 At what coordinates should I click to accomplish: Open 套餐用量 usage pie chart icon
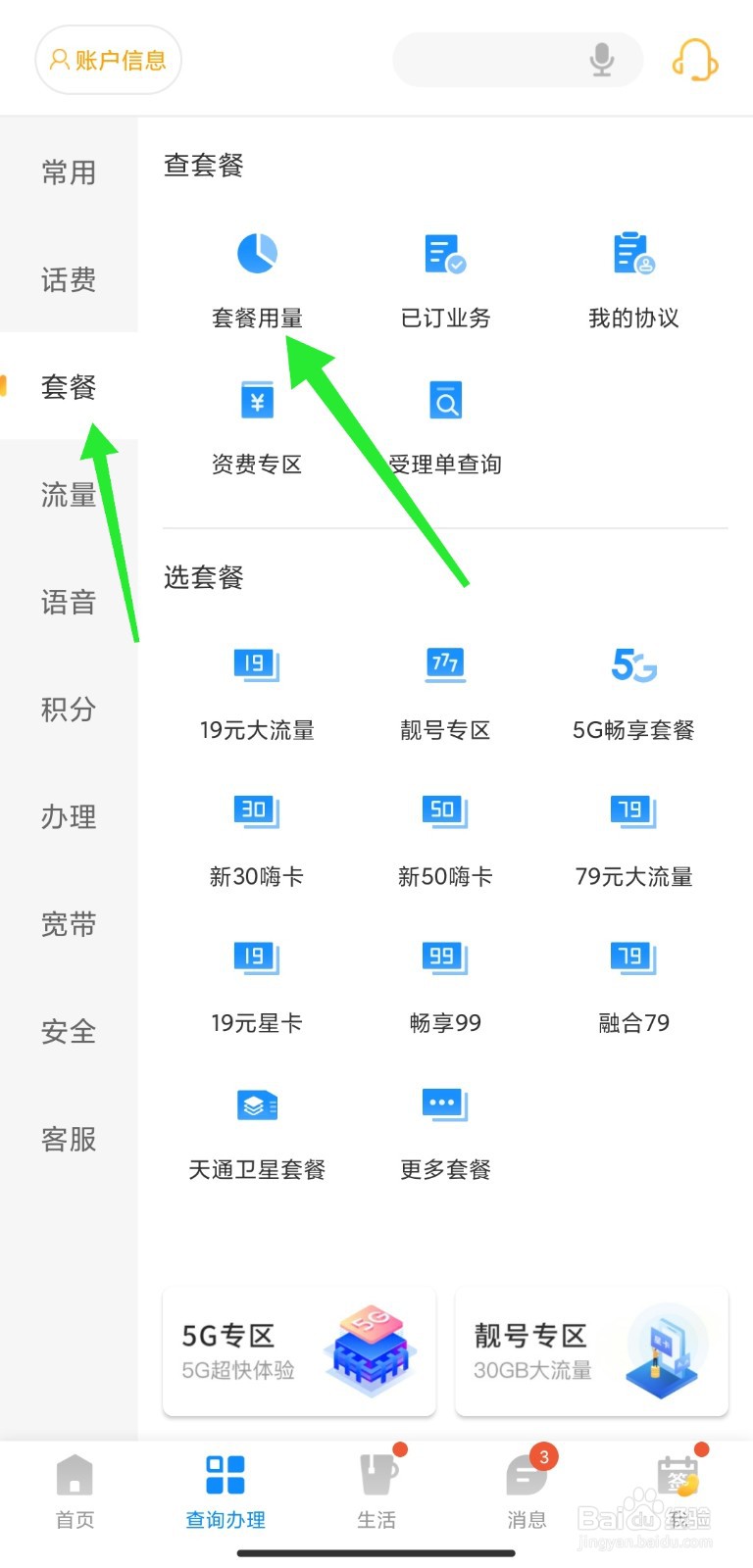(x=257, y=253)
